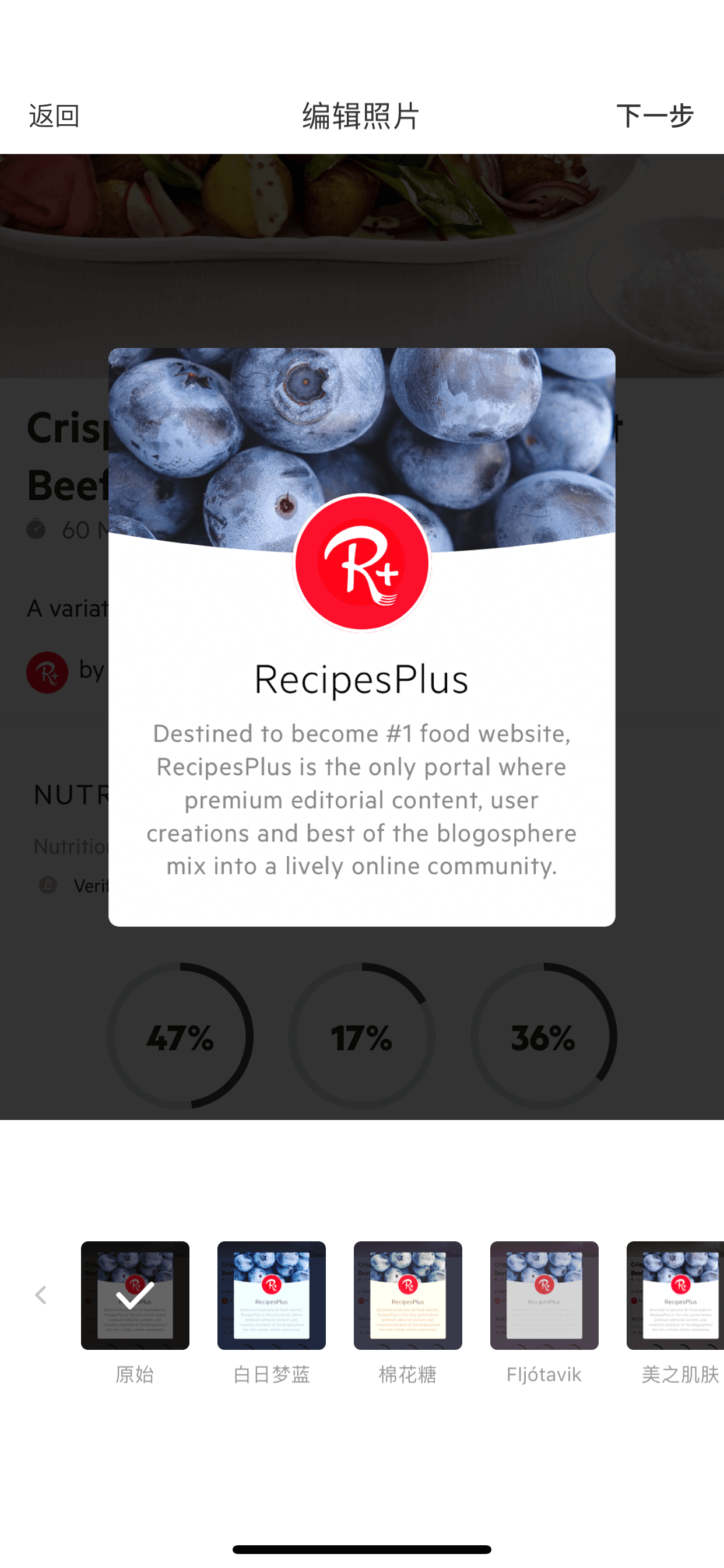Proceed with 下一步
The height and width of the screenshot is (1568, 724).
tap(655, 116)
